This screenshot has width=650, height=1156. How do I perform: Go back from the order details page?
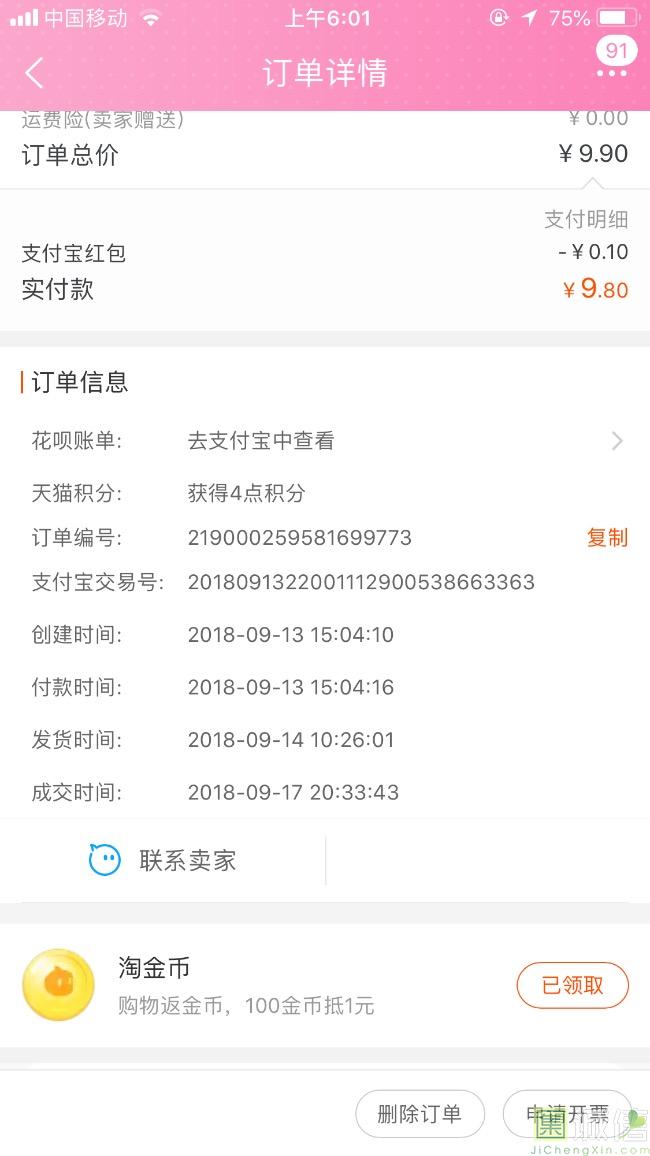[x=35, y=73]
